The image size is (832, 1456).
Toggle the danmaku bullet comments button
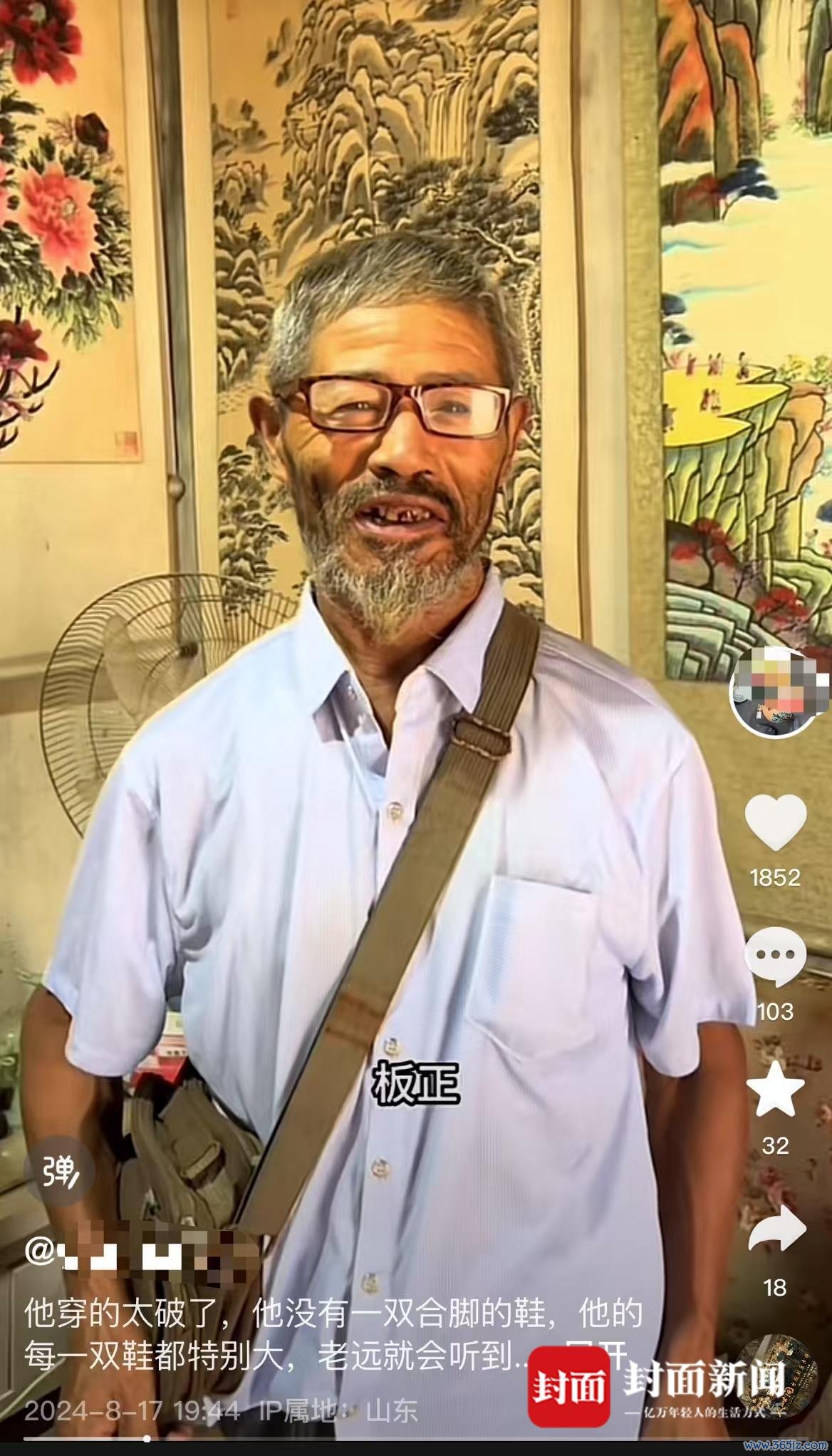tap(60, 1171)
